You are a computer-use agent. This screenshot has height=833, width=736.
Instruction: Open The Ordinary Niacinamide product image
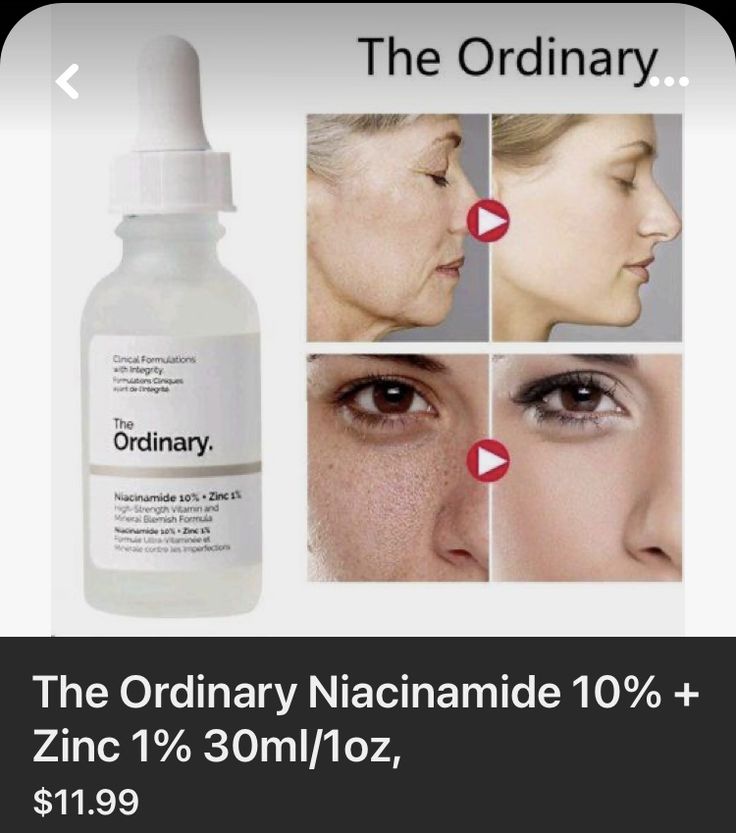pyautogui.click(x=368, y=340)
